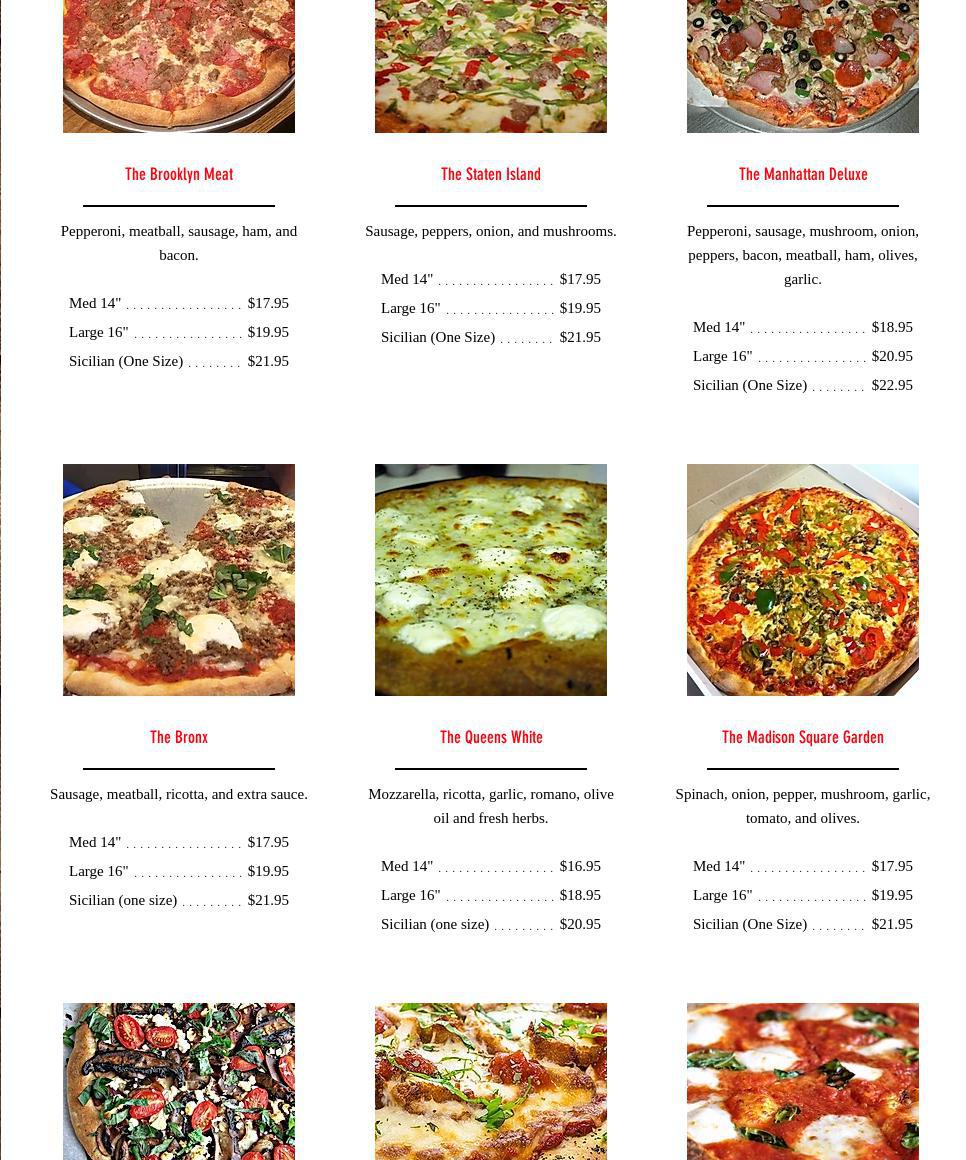
Task: View The Queens White pizza image
Action: (x=491, y=580)
